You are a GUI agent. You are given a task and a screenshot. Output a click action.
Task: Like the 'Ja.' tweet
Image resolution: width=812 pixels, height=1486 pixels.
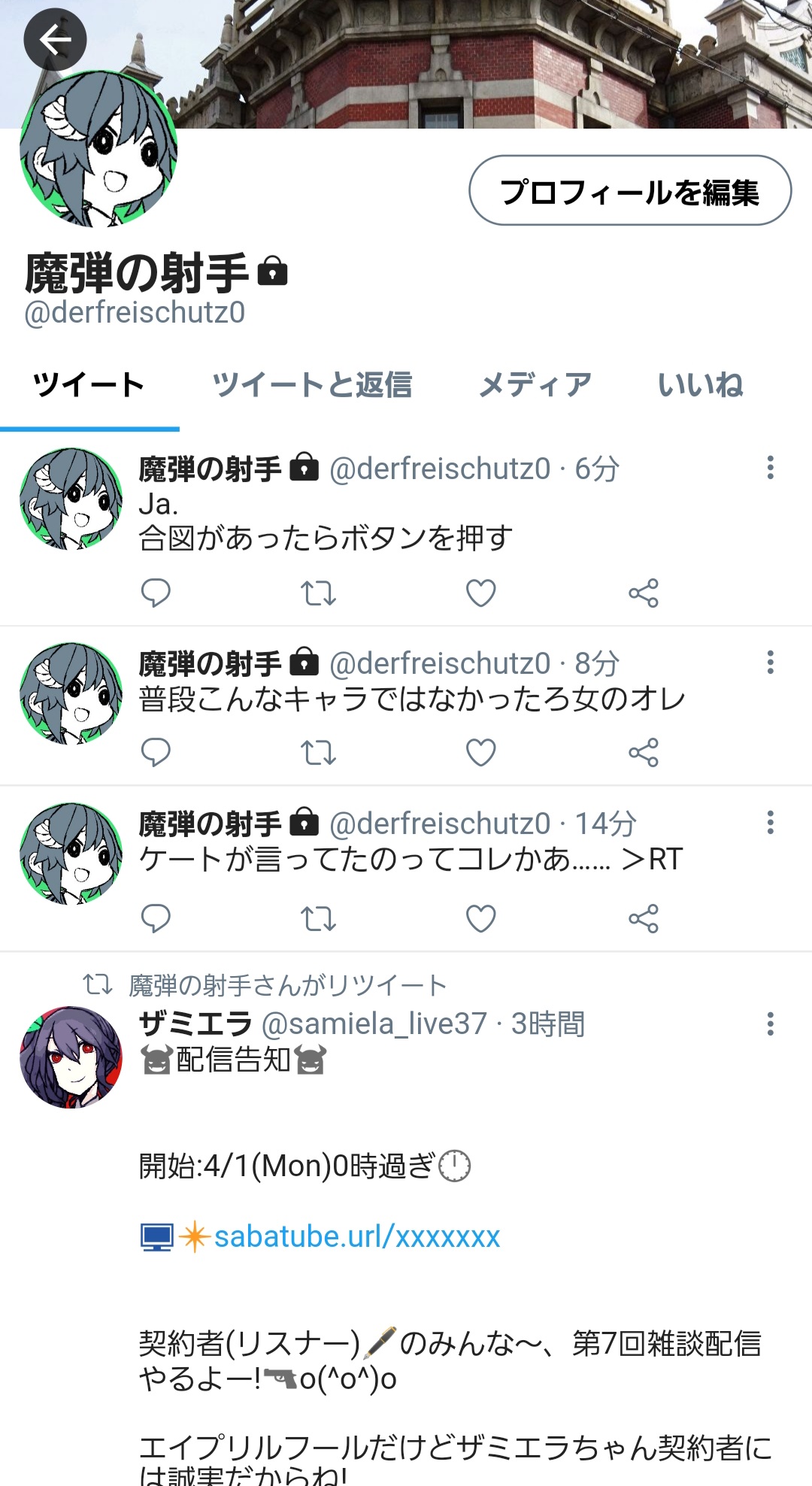[x=480, y=593]
